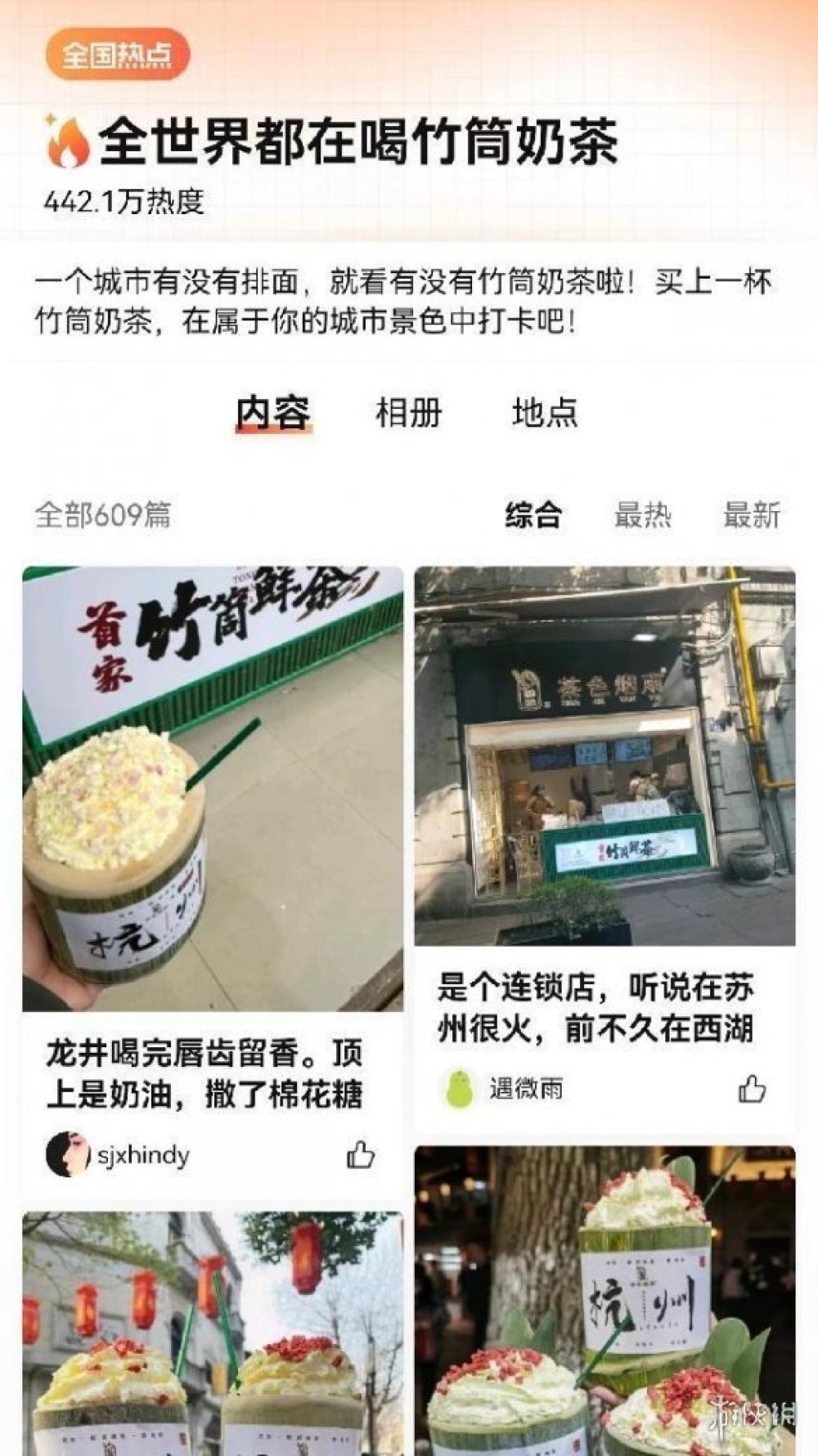Image resolution: width=818 pixels, height=1456 pixels.
Task: Open the 全国热点 badge
Action: tap(117, 55)
